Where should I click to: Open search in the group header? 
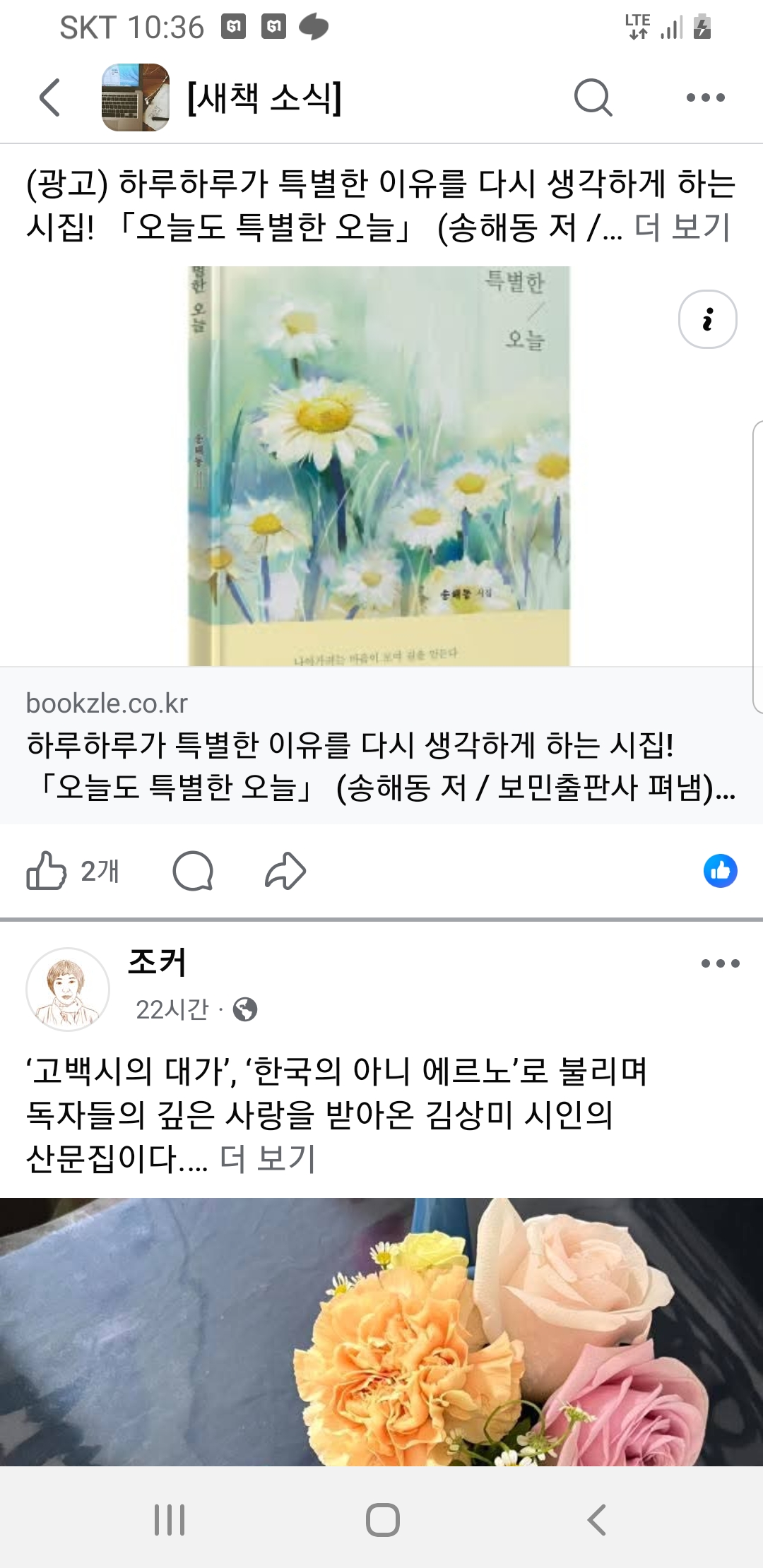tap(592, 97)
